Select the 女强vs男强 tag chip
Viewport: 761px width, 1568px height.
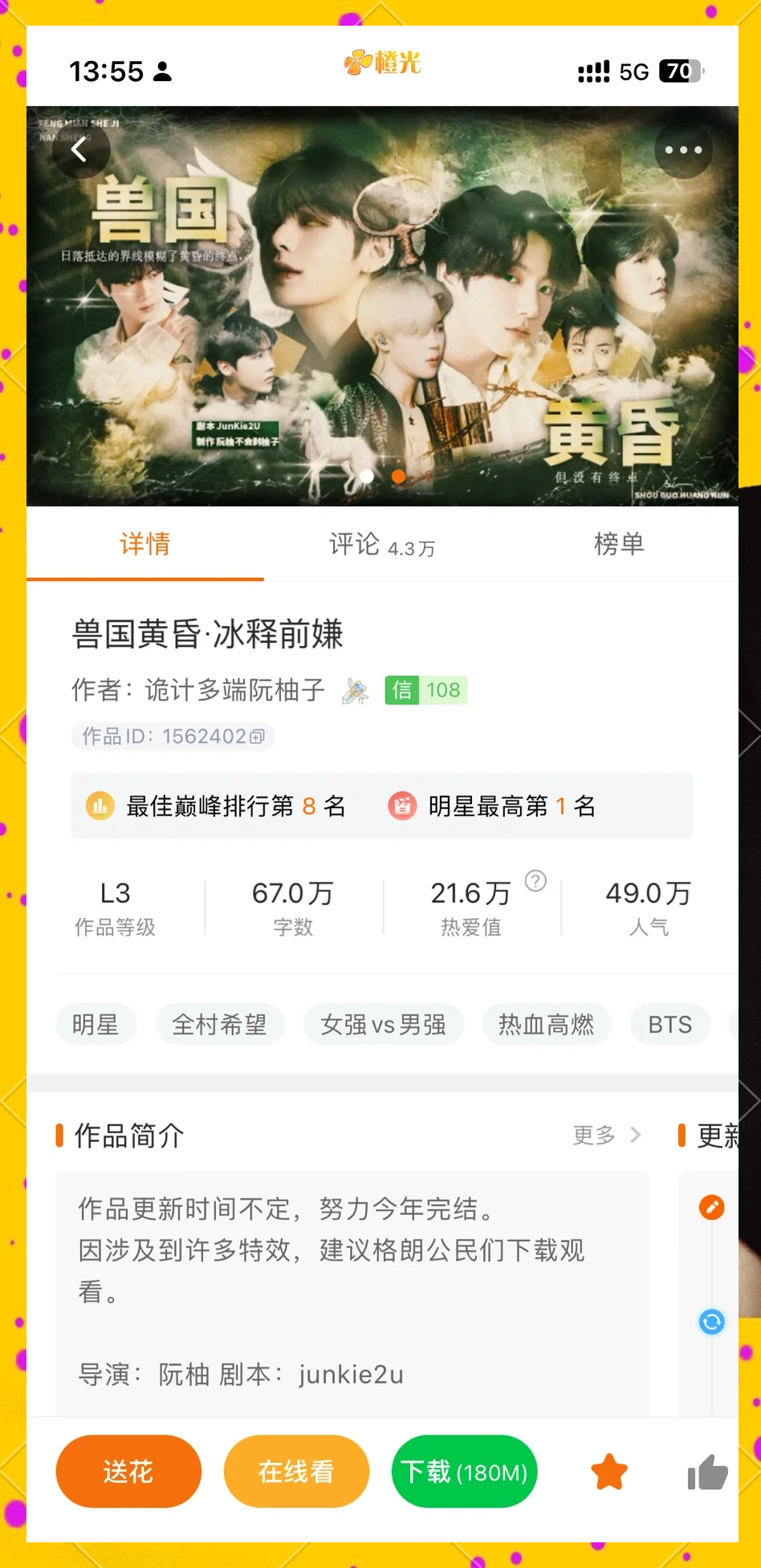(x=383, y=1025)
